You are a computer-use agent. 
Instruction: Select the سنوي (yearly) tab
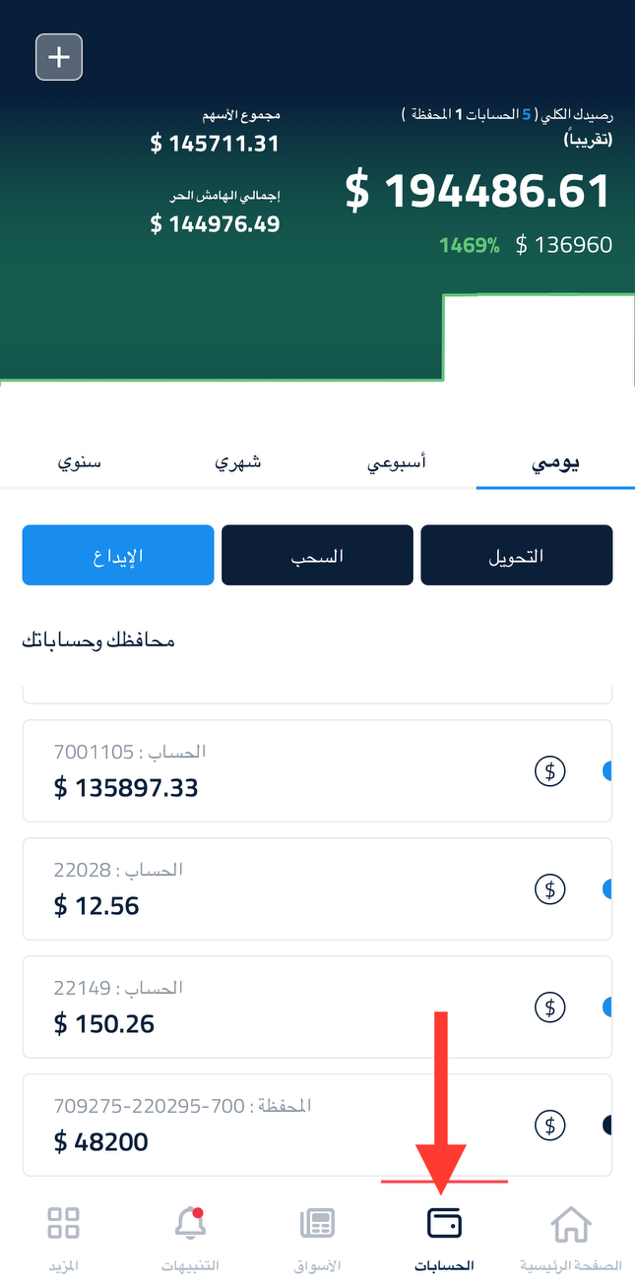pos(79,463)
